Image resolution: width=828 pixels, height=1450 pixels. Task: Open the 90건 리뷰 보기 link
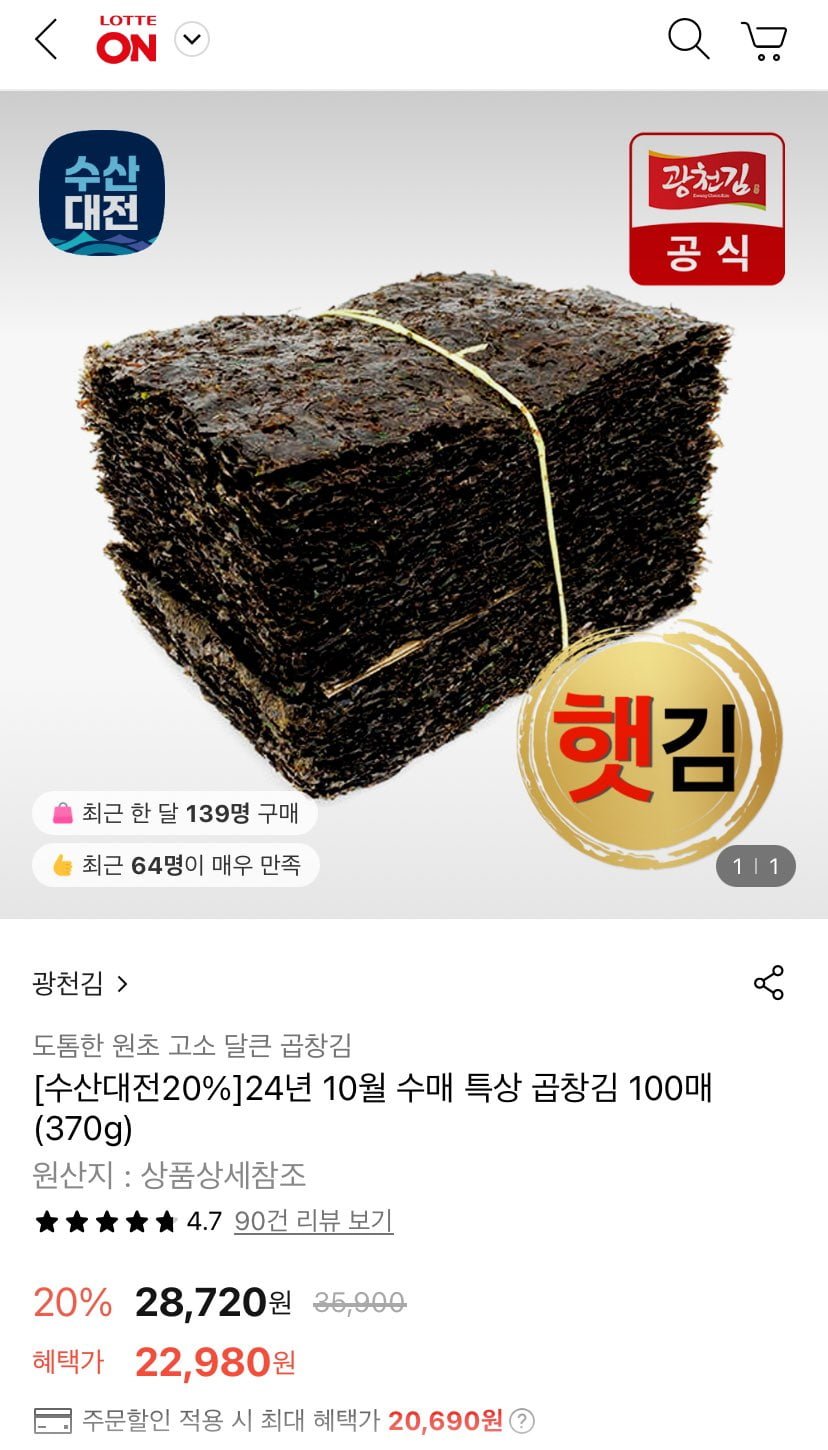313,1221
